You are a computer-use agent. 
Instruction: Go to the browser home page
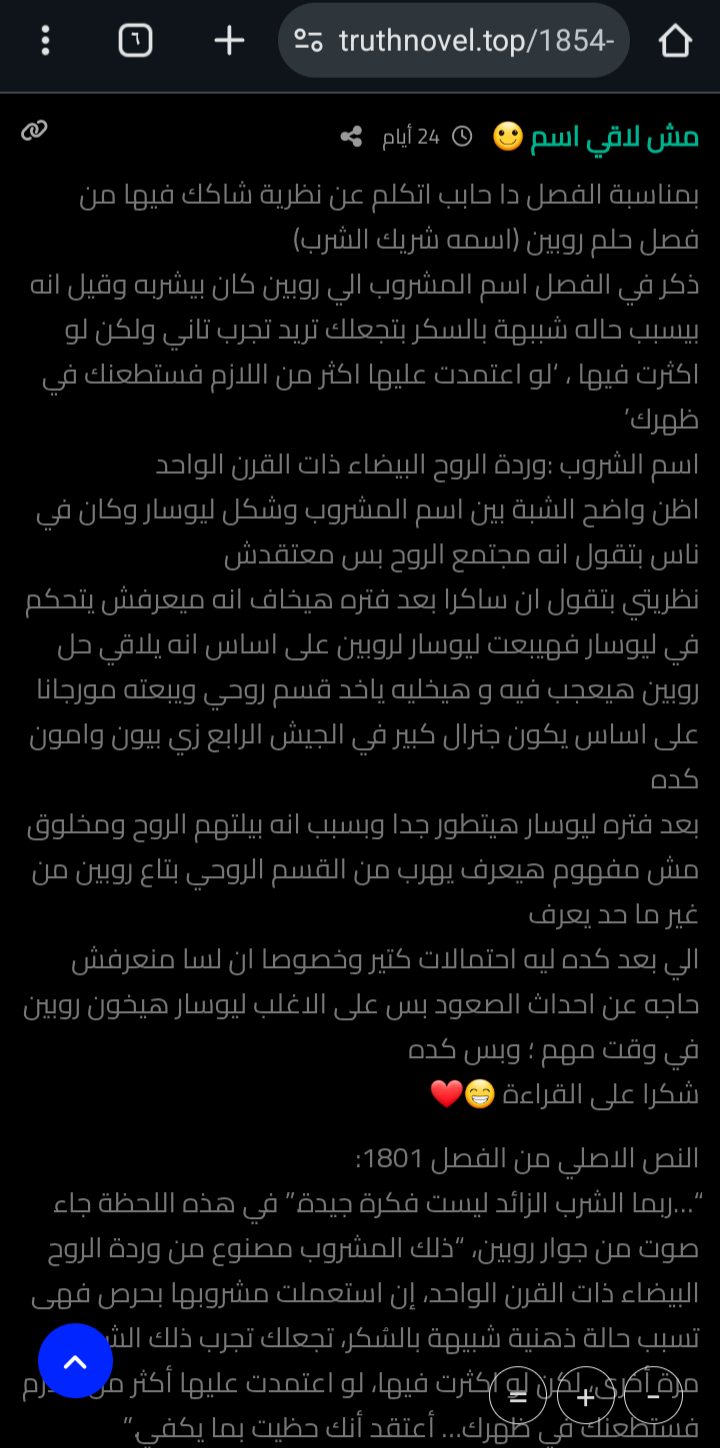[675, 41]
